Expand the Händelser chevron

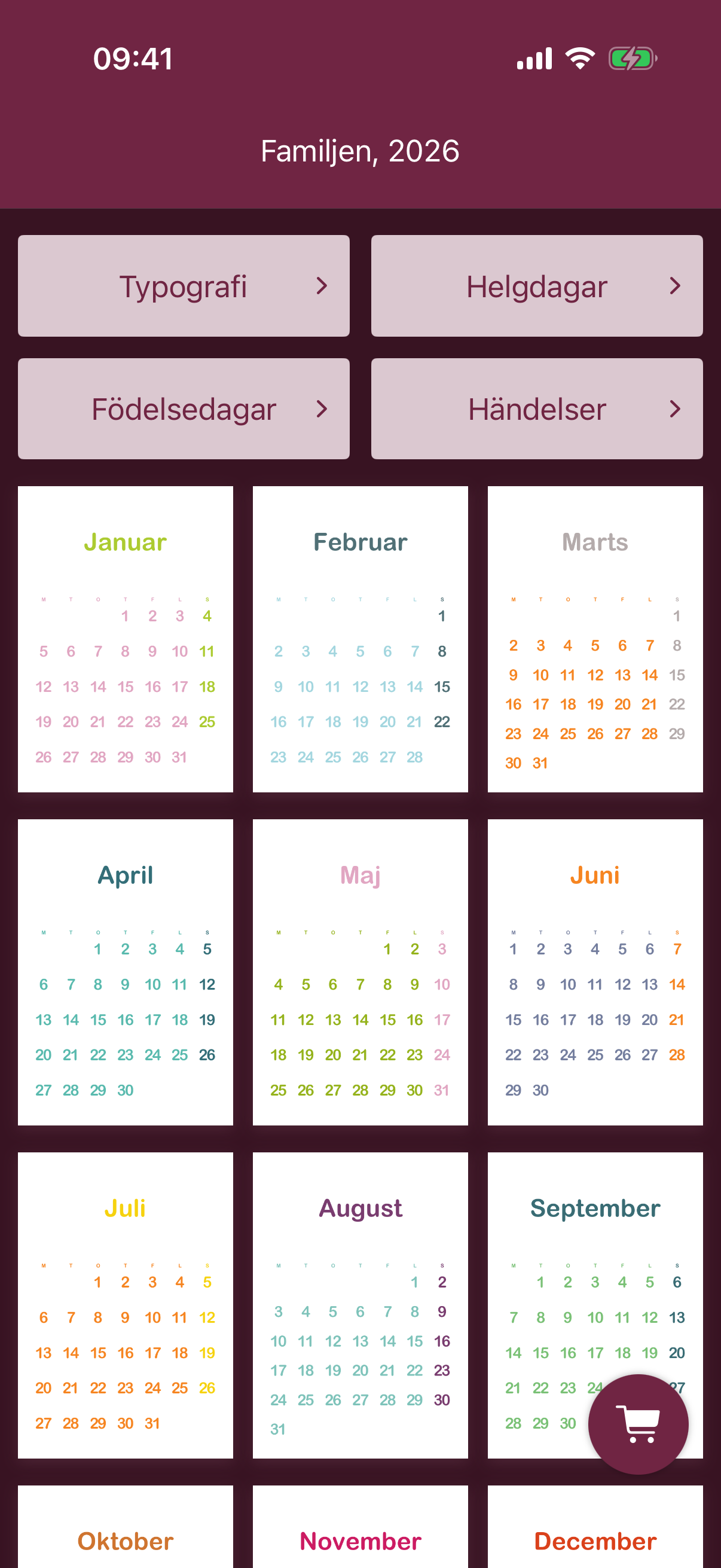[676, 408]
